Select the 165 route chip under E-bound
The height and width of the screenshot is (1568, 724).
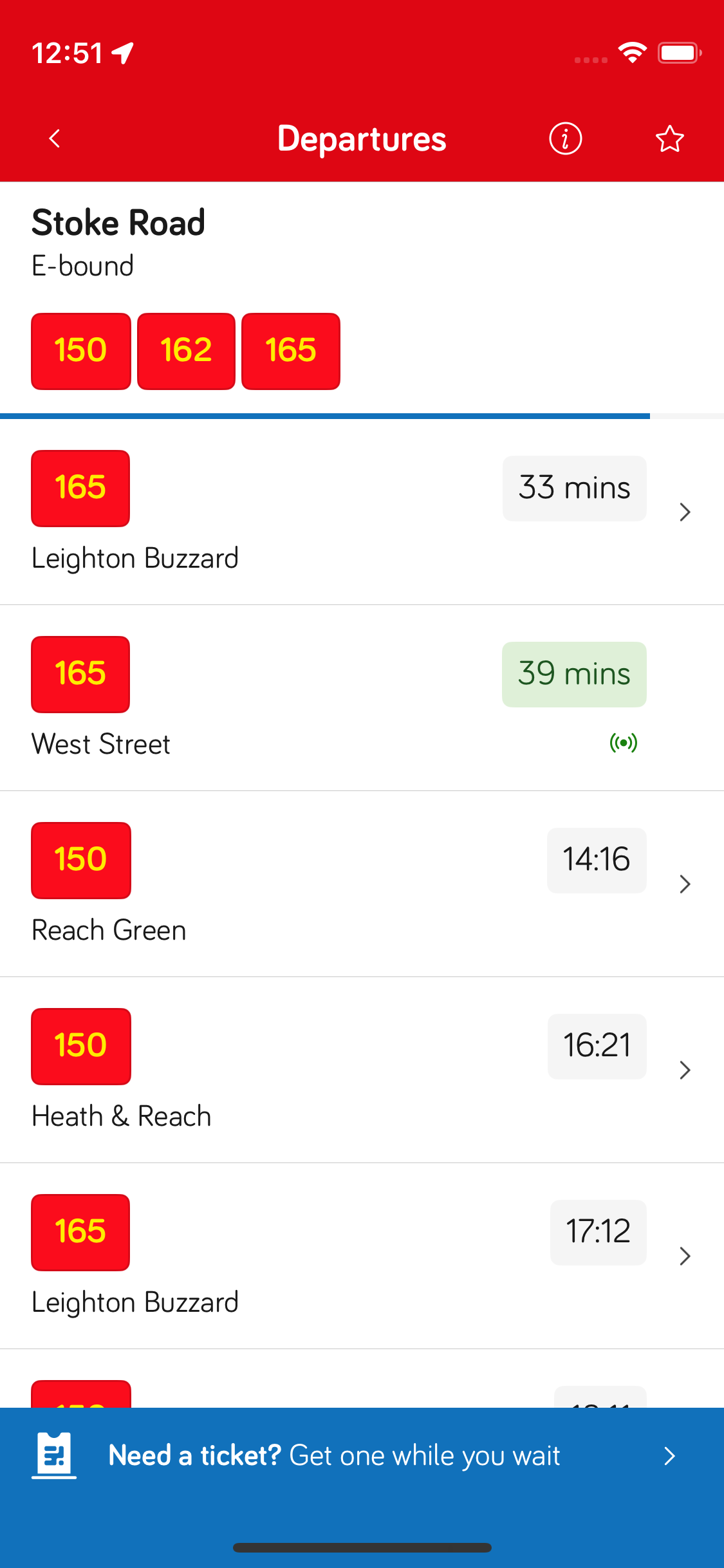tap(291, 351)
